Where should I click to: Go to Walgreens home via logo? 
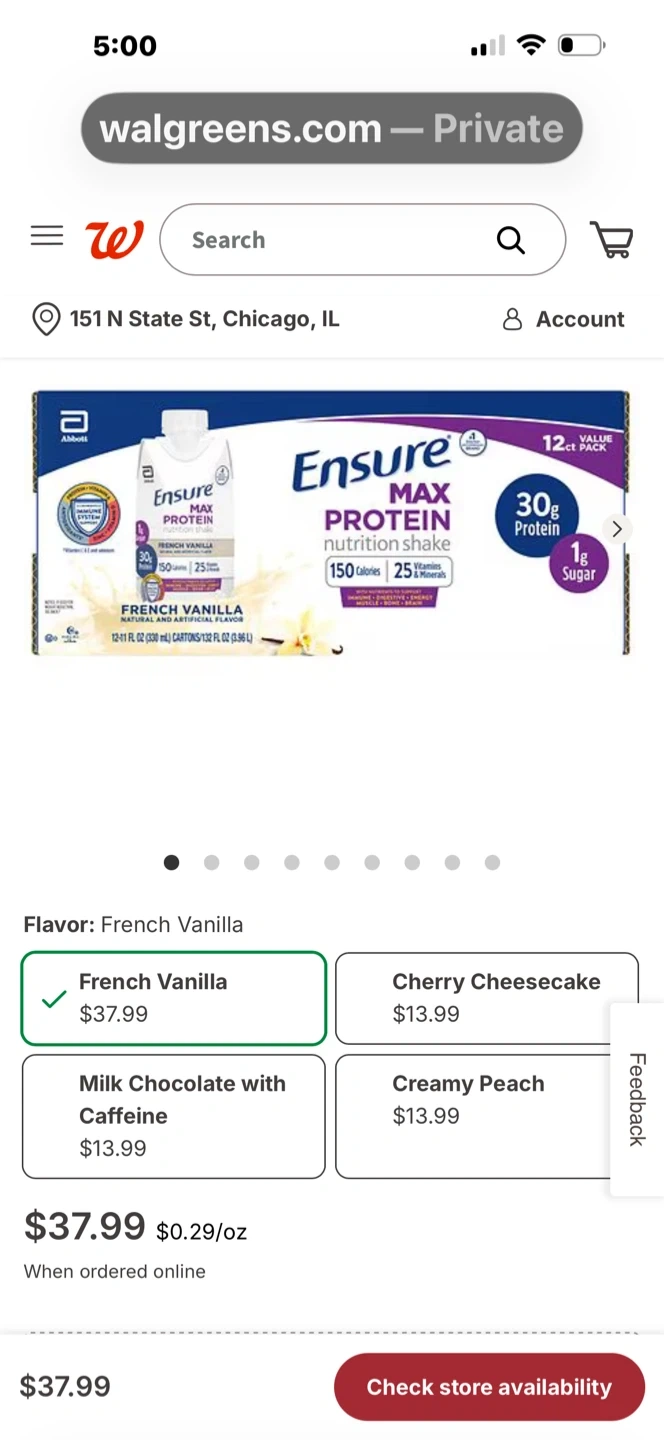pyautogui.click(x=114, y=239)
